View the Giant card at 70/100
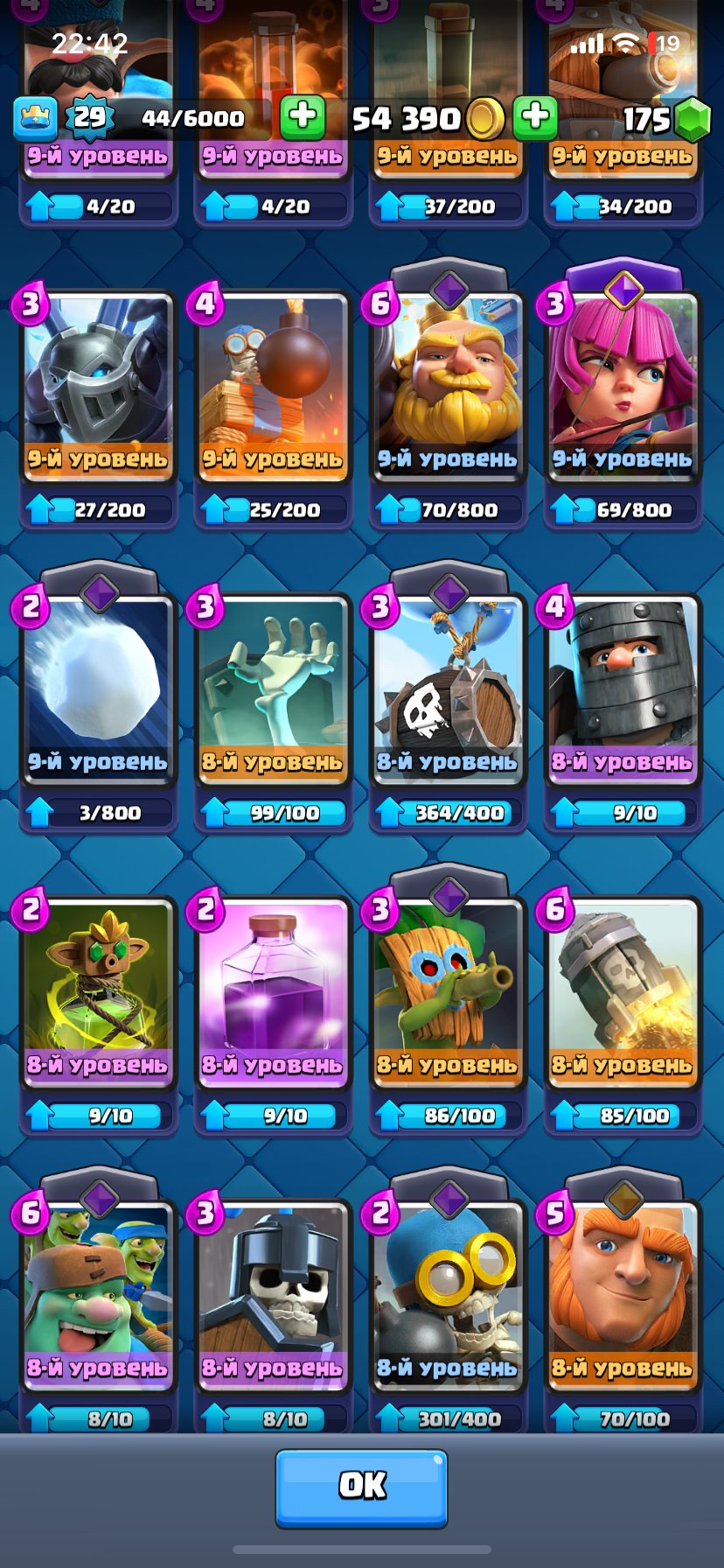This screenshot has height=1568, width=724. (x=623, y=1291)
